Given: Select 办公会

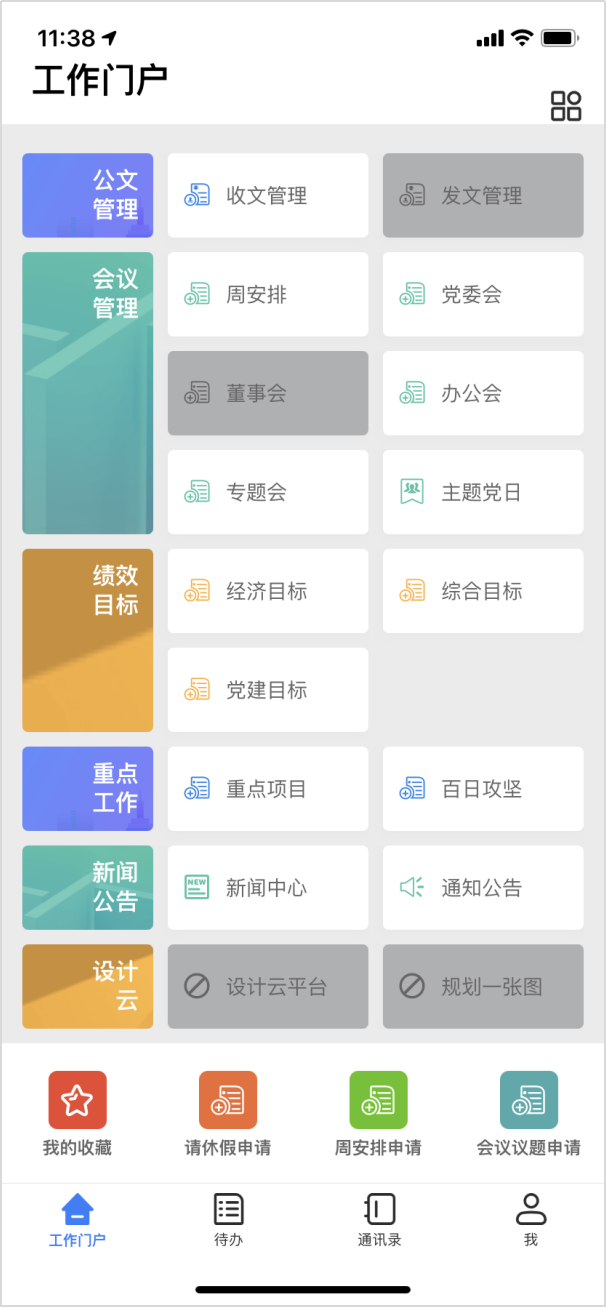Looking at the screenshot, I should click(x=482, y=394).
